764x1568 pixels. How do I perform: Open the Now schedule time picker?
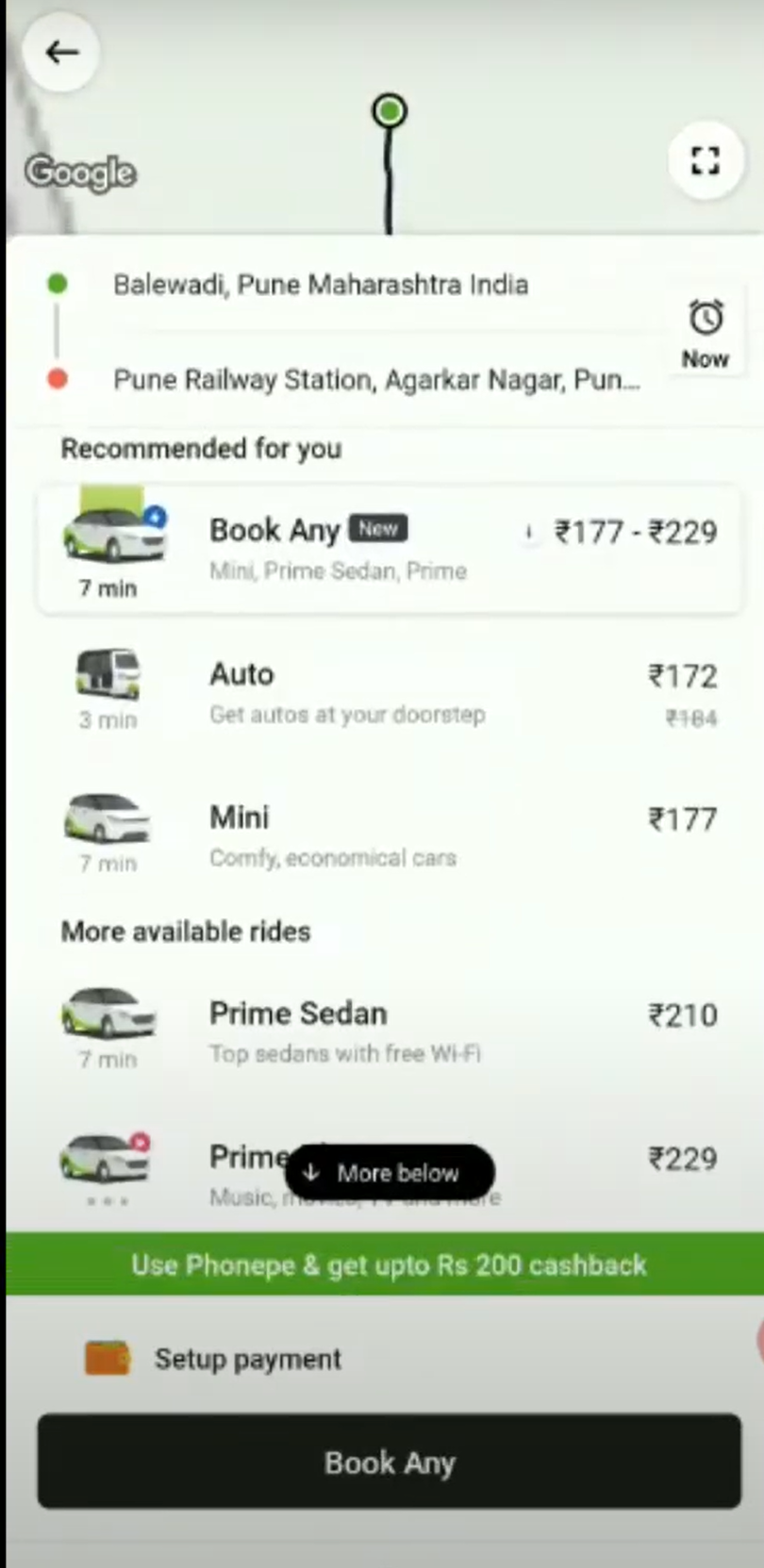point(705,334)
